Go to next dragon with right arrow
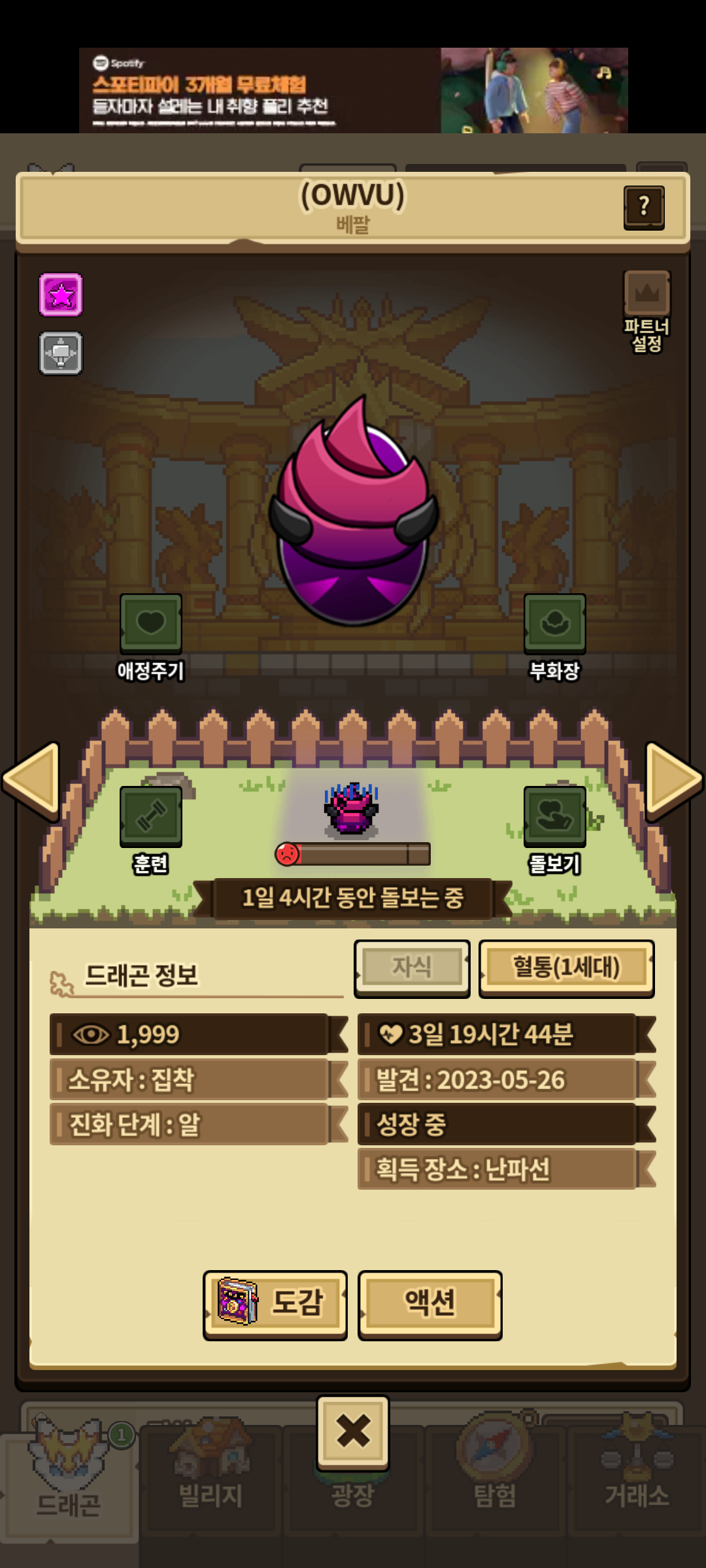 tap(673, 781)
